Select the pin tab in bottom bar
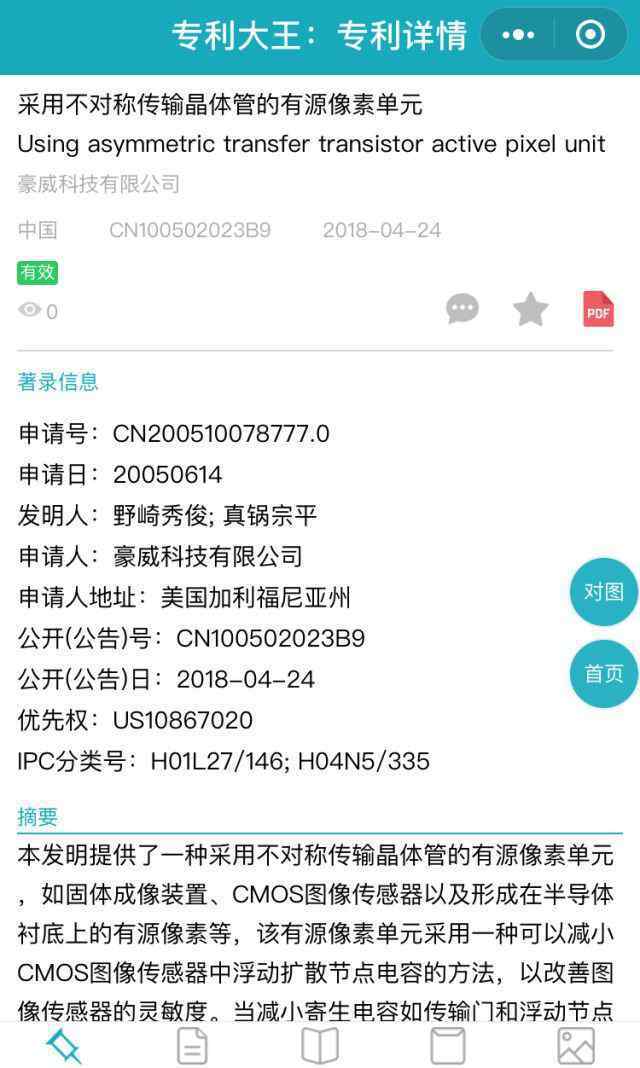640x1068 pixels. coord(64,1046)
